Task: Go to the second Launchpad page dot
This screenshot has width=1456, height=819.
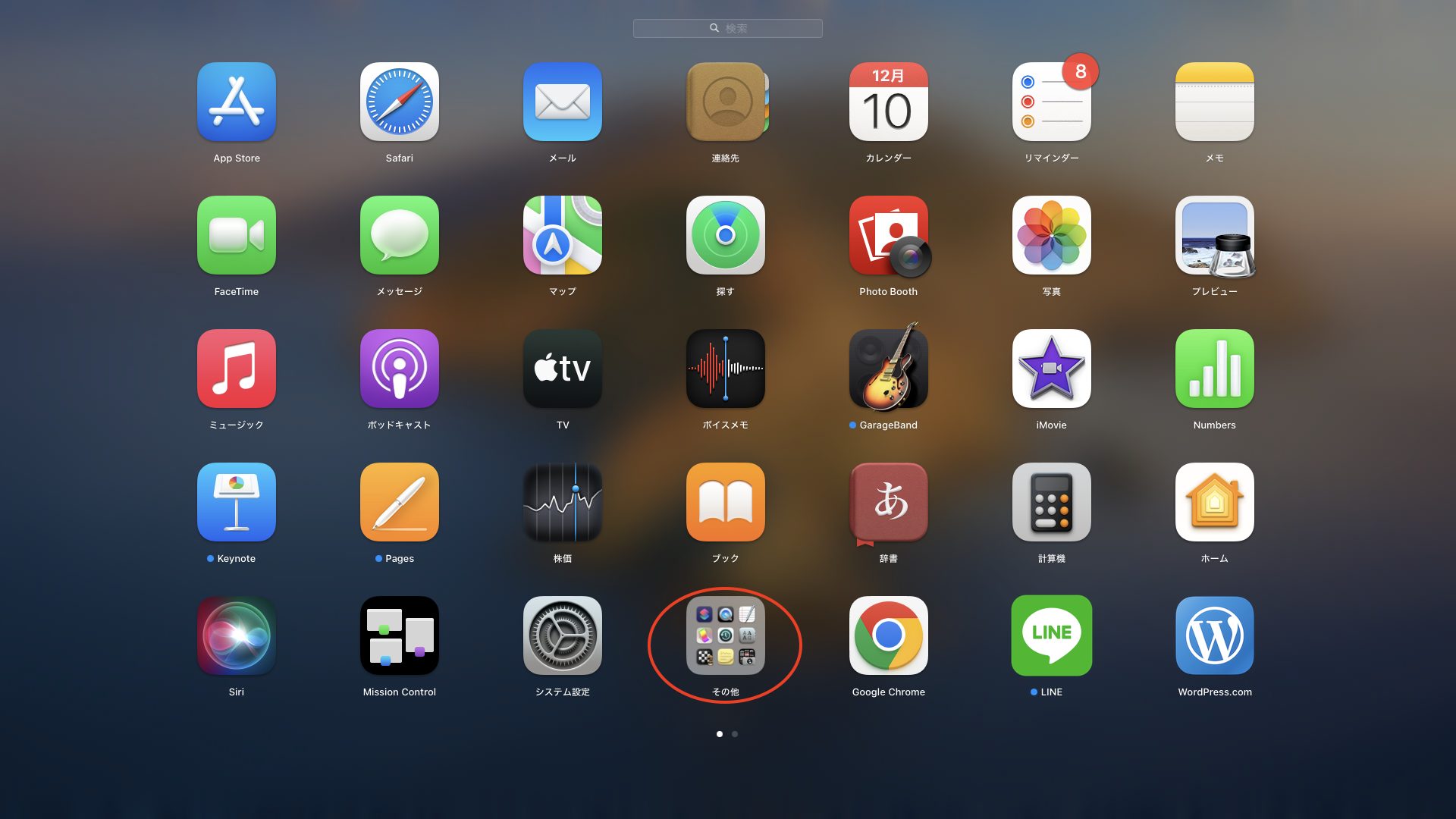Action: 735,734
